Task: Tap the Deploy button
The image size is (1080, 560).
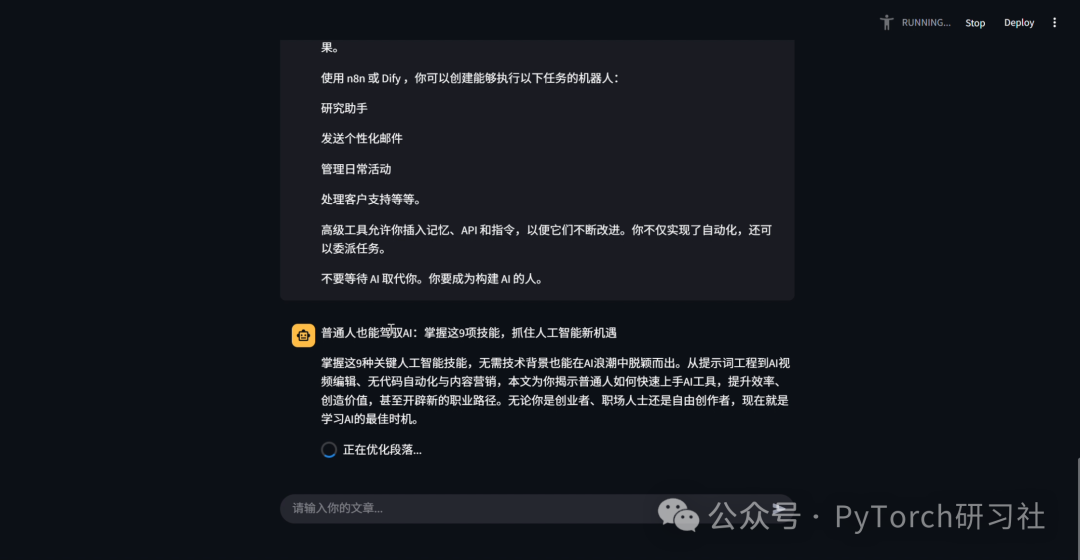Action: point(1019,23)
